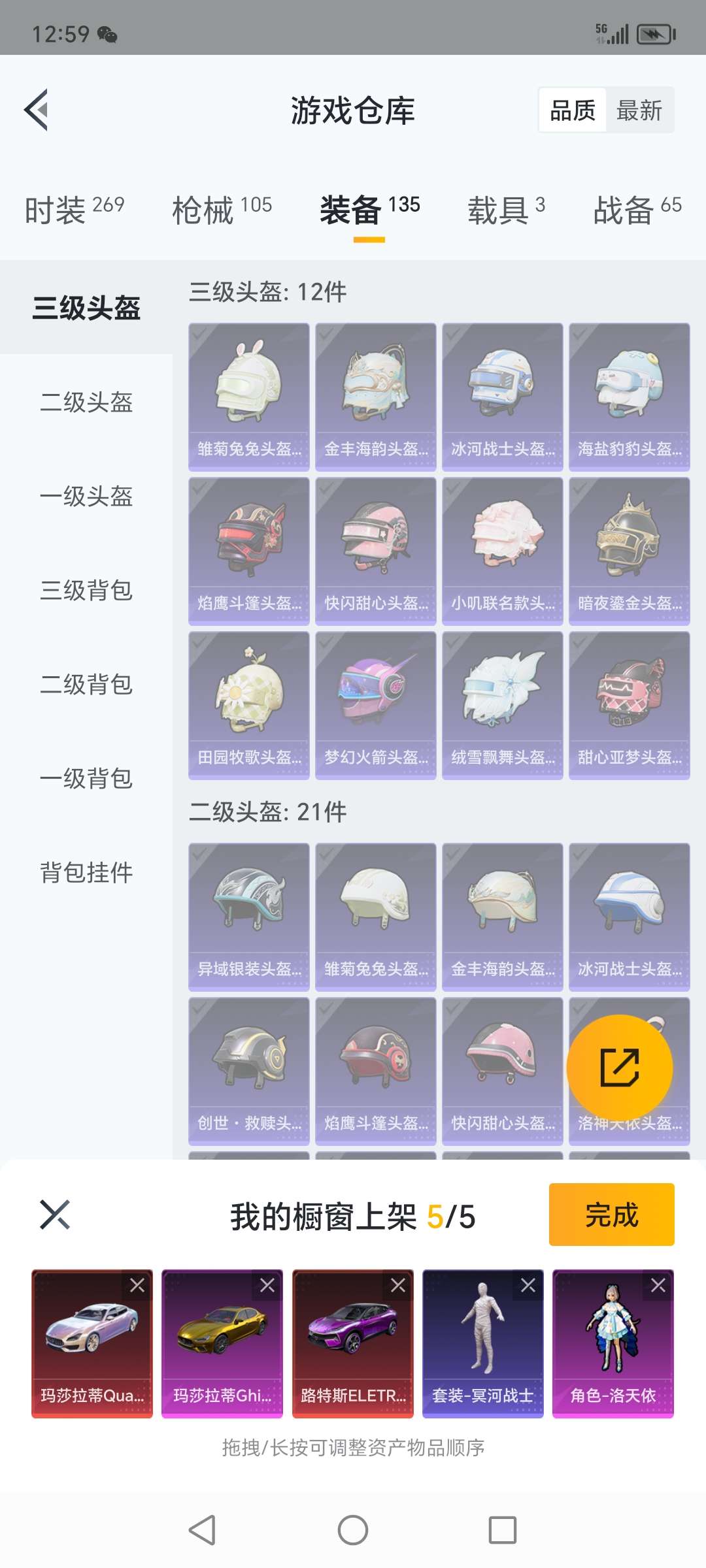
Task: Select the 暗夜鎏金头盔 item
Action: [x=630, y=551]
